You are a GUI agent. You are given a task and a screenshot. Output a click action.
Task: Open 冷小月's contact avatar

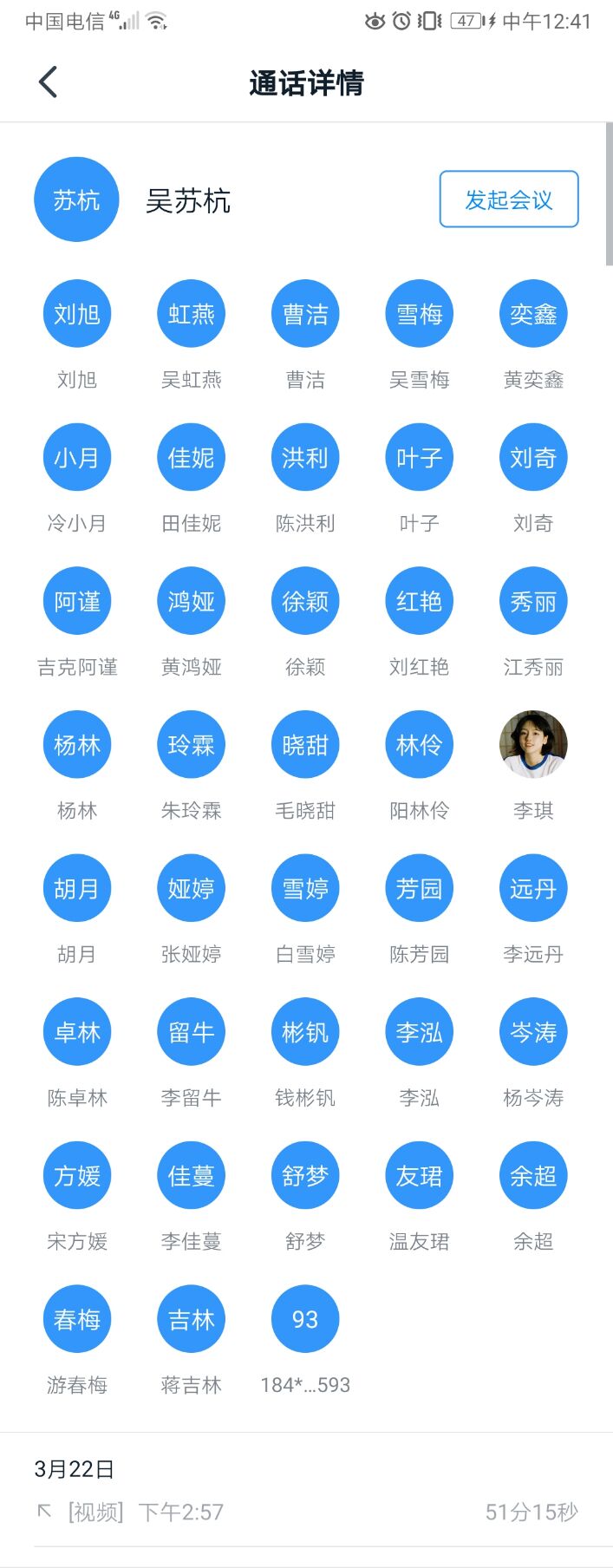pyautogui.click(x=77, y=458)
